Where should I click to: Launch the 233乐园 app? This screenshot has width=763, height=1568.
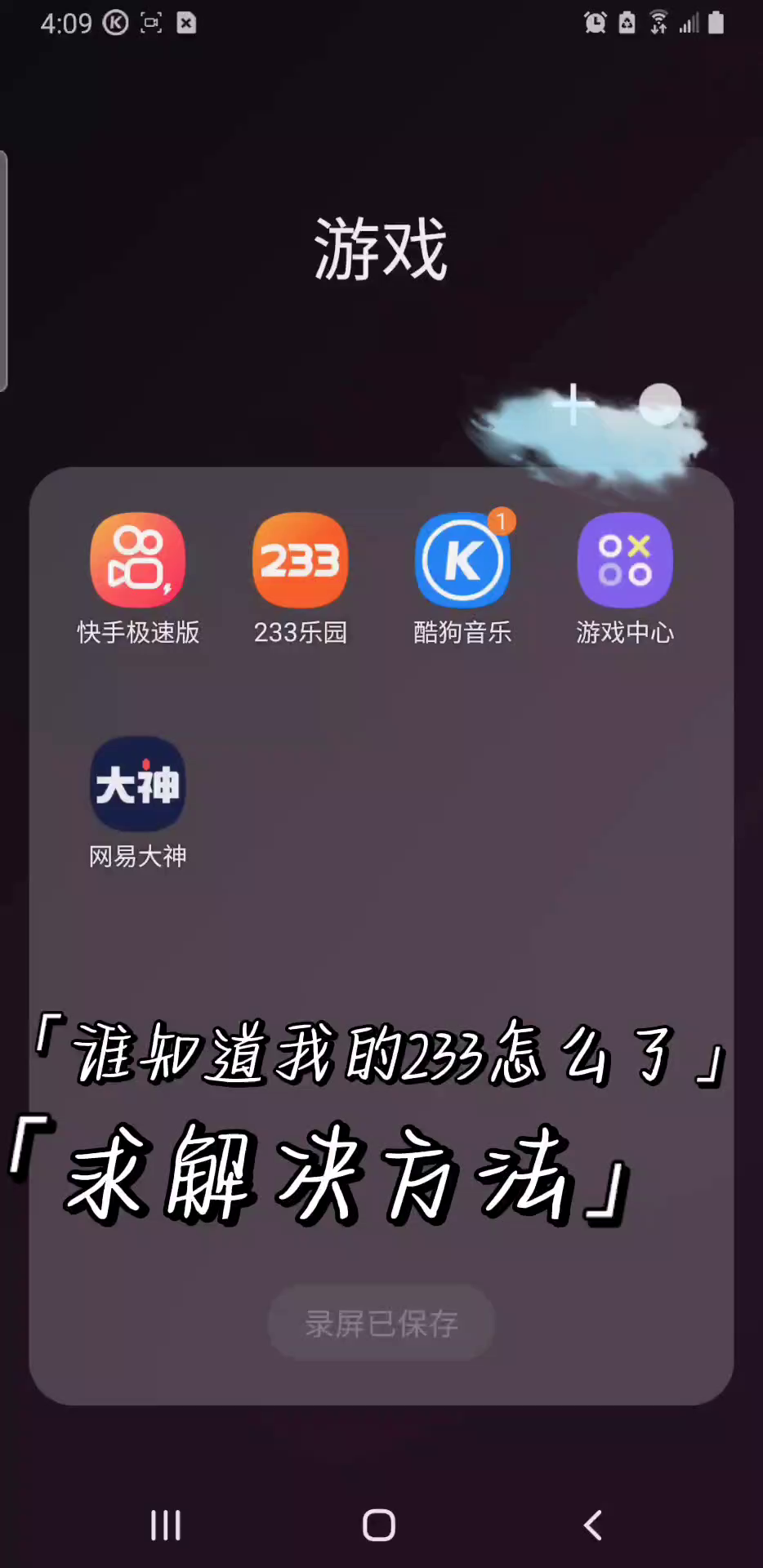point(300,560)
